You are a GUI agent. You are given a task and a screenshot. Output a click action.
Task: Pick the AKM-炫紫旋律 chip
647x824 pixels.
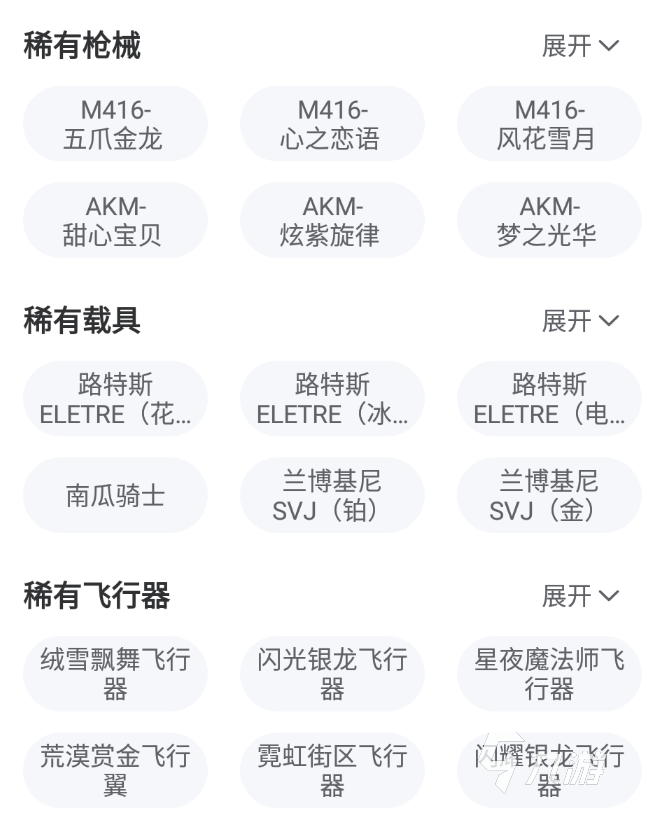point(332,221)
